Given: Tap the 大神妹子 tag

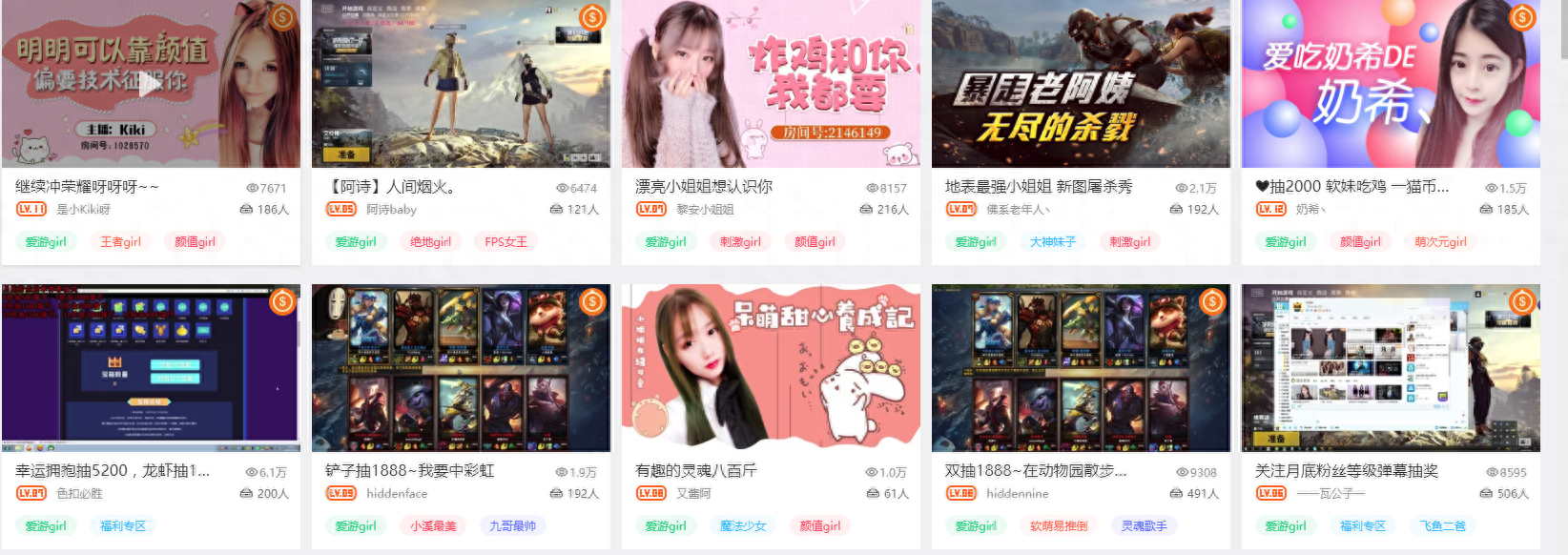Looking at the screenshot, I should click(1052, 242).
